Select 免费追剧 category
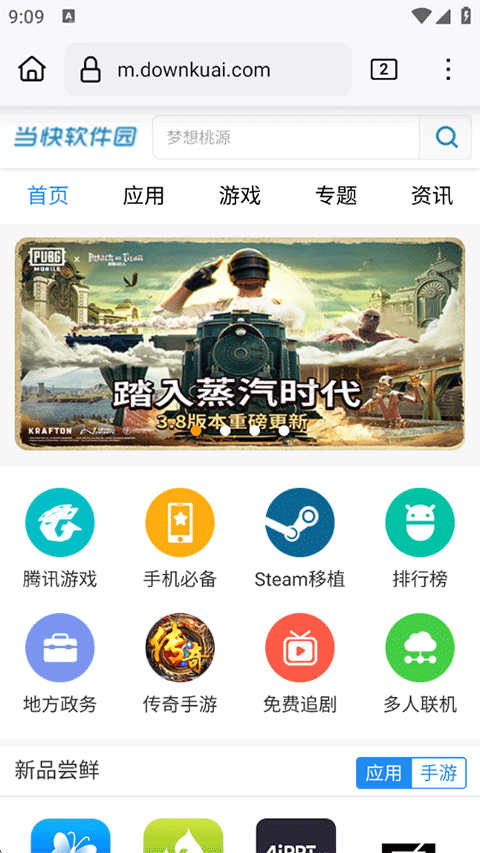 pyautogui.click(x=300, y=664)
